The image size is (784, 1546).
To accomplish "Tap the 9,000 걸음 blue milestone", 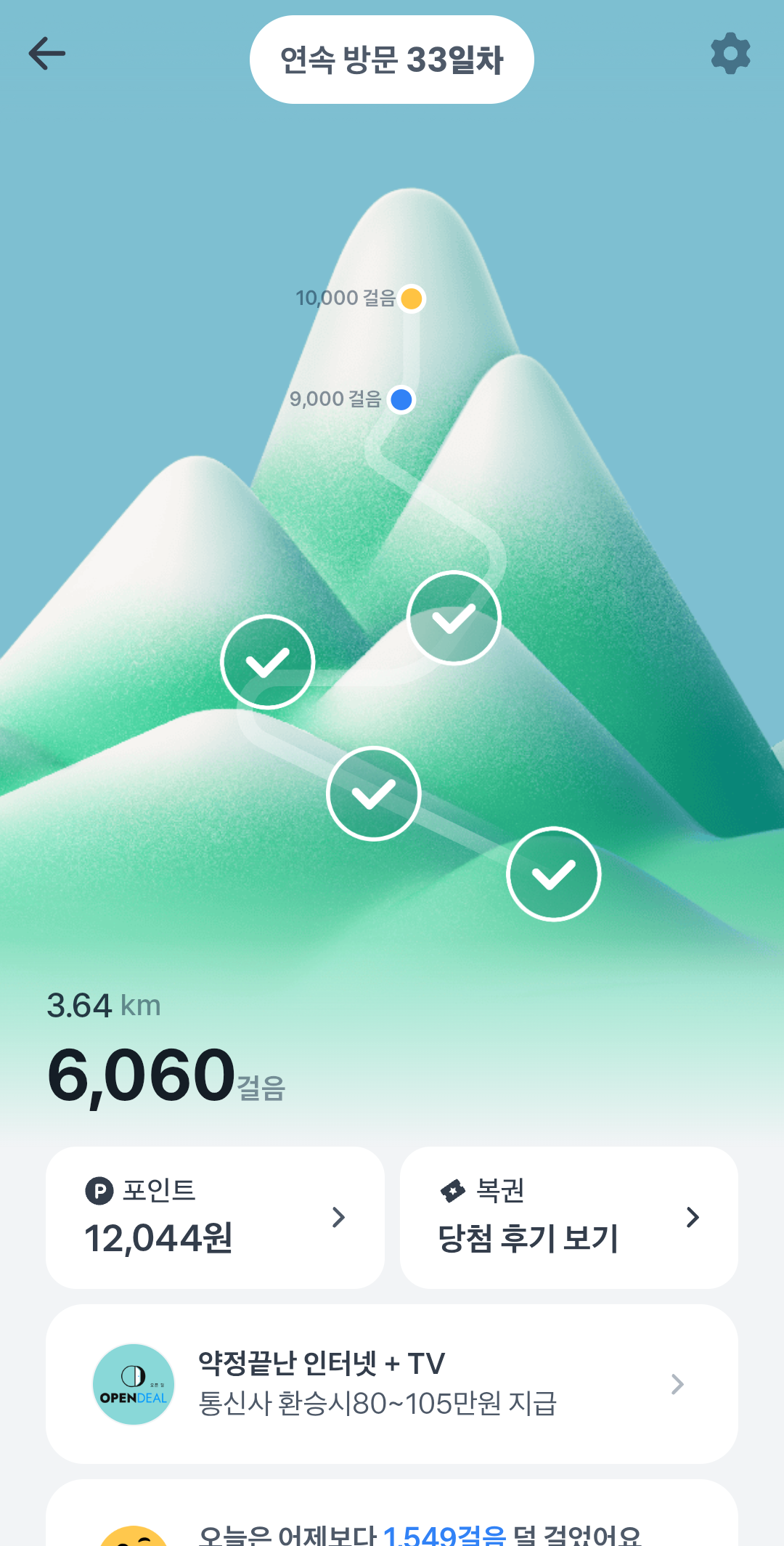I will click(x=401, y=399).
